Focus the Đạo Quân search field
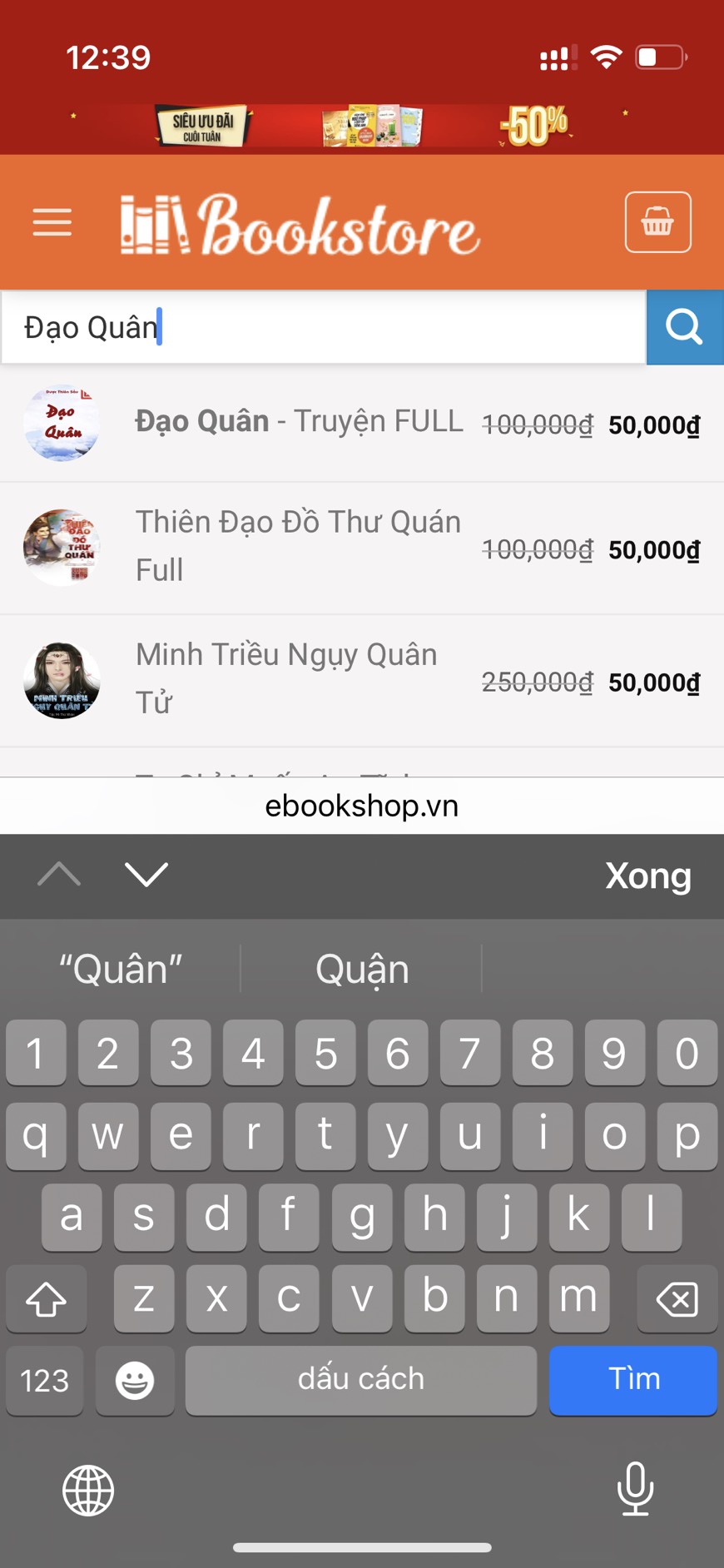This screenshot has width=724, height=1568. [323, 327]
